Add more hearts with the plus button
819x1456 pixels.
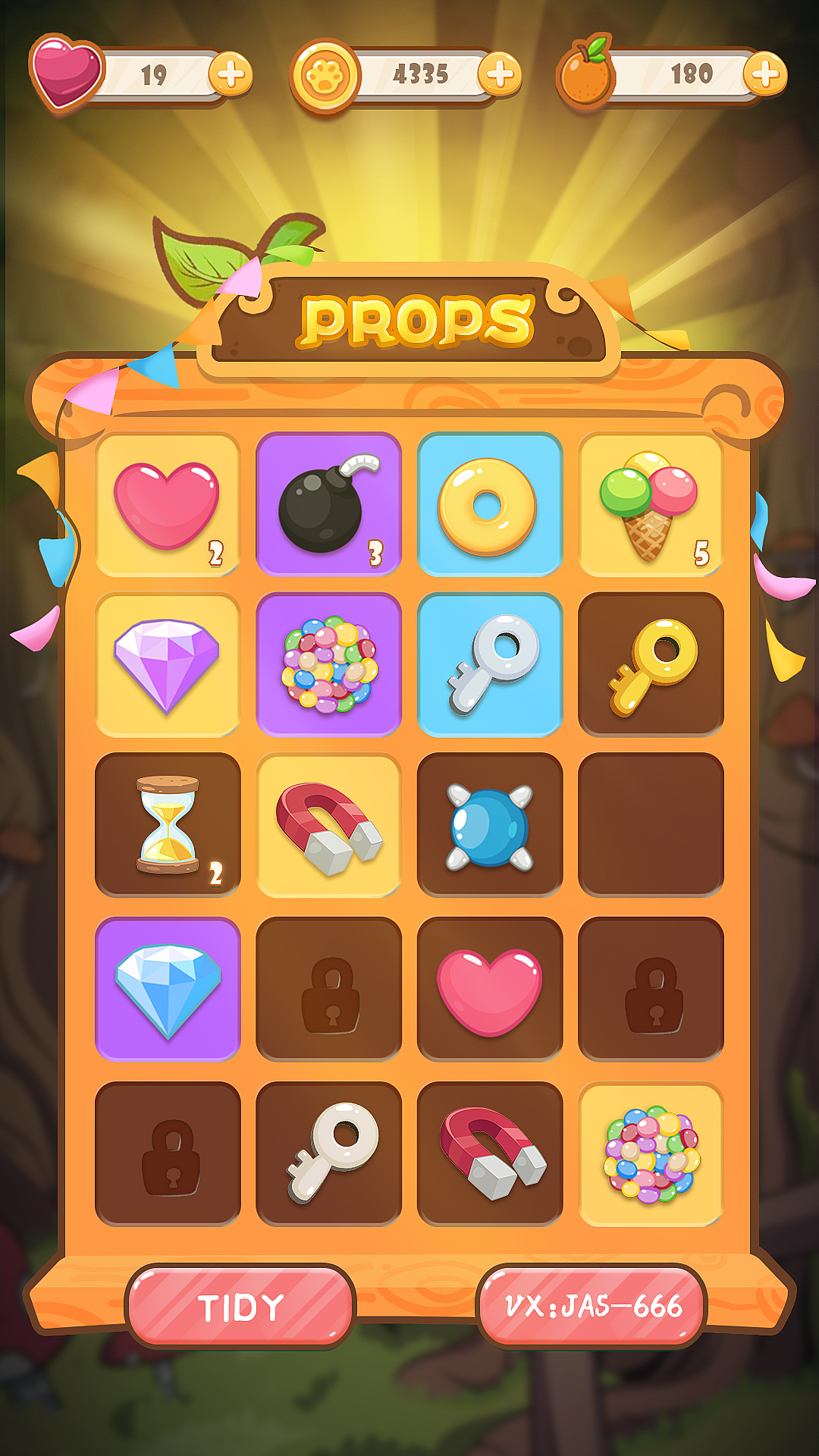[231, 74]
